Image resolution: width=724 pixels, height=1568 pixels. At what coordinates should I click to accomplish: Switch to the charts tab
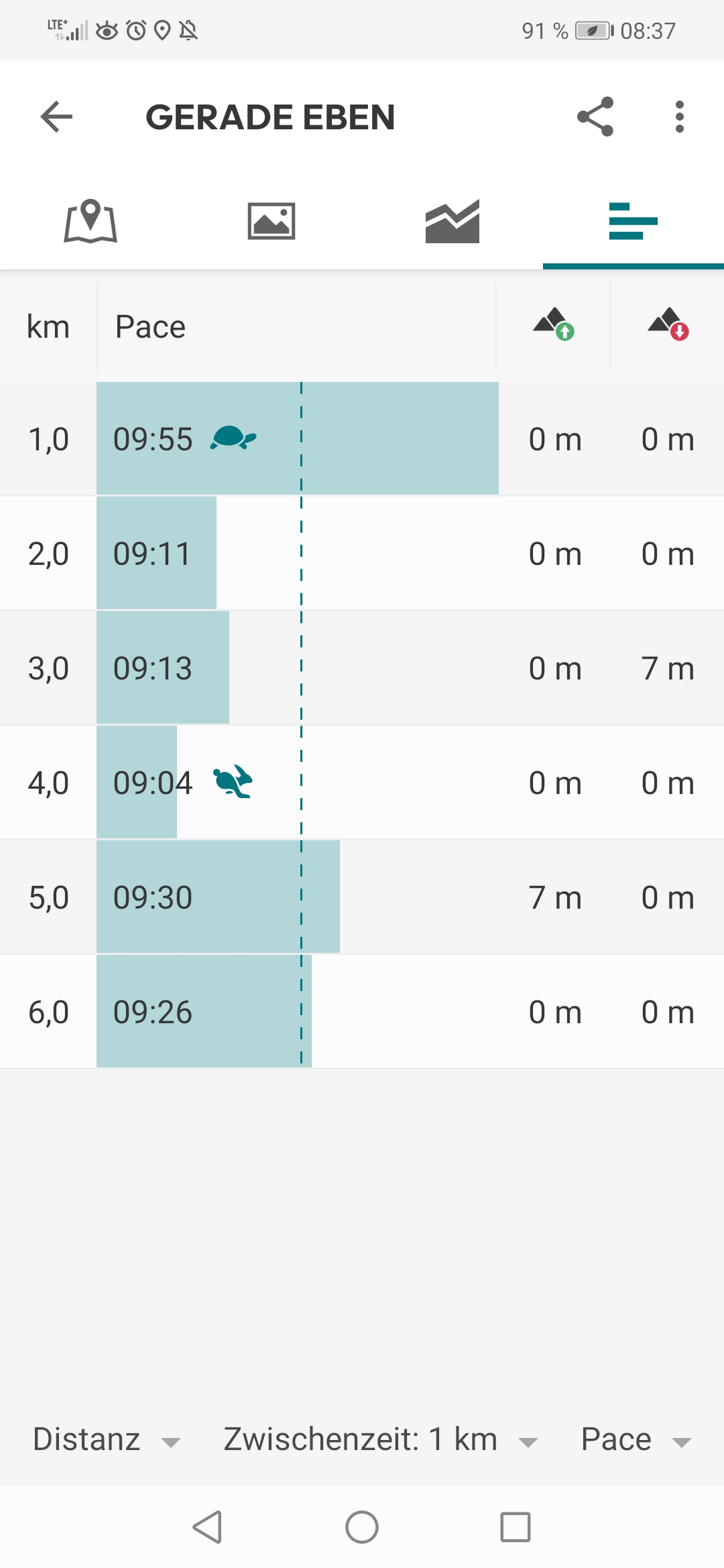point(452,221)
